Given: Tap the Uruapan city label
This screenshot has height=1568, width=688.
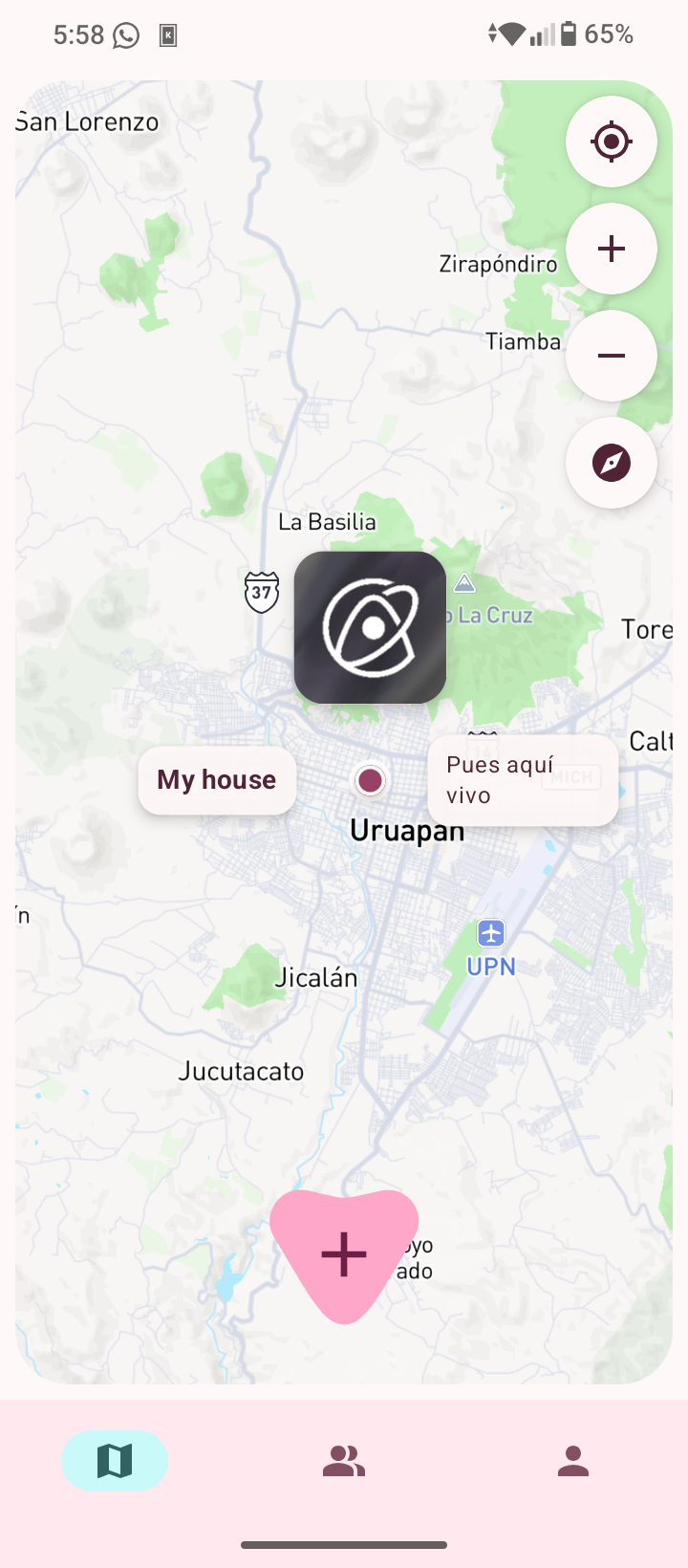Looking at the screenshot, I should [x=405, y=830].
